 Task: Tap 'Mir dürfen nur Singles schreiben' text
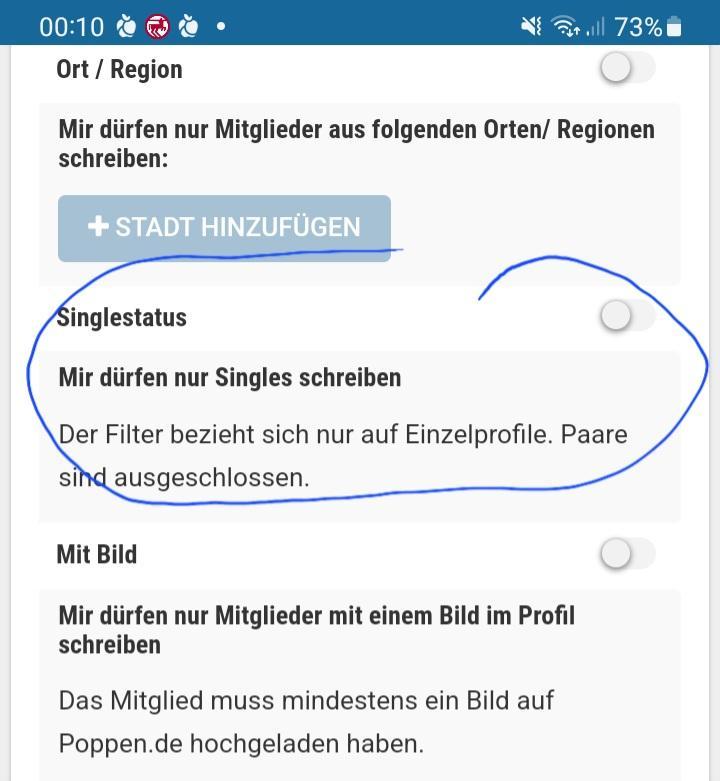[232, 378]
